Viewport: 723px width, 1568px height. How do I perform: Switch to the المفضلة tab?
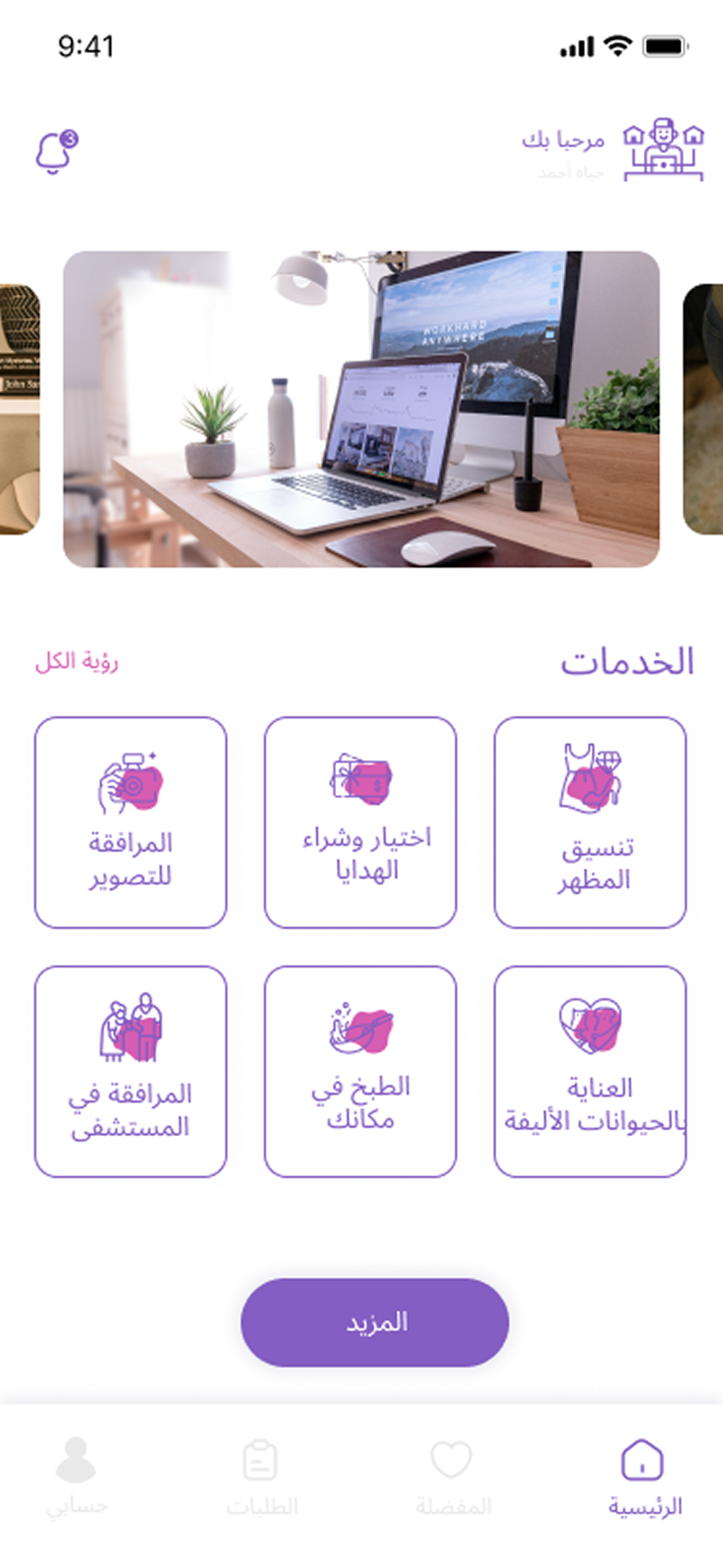tap(452, 1477)
